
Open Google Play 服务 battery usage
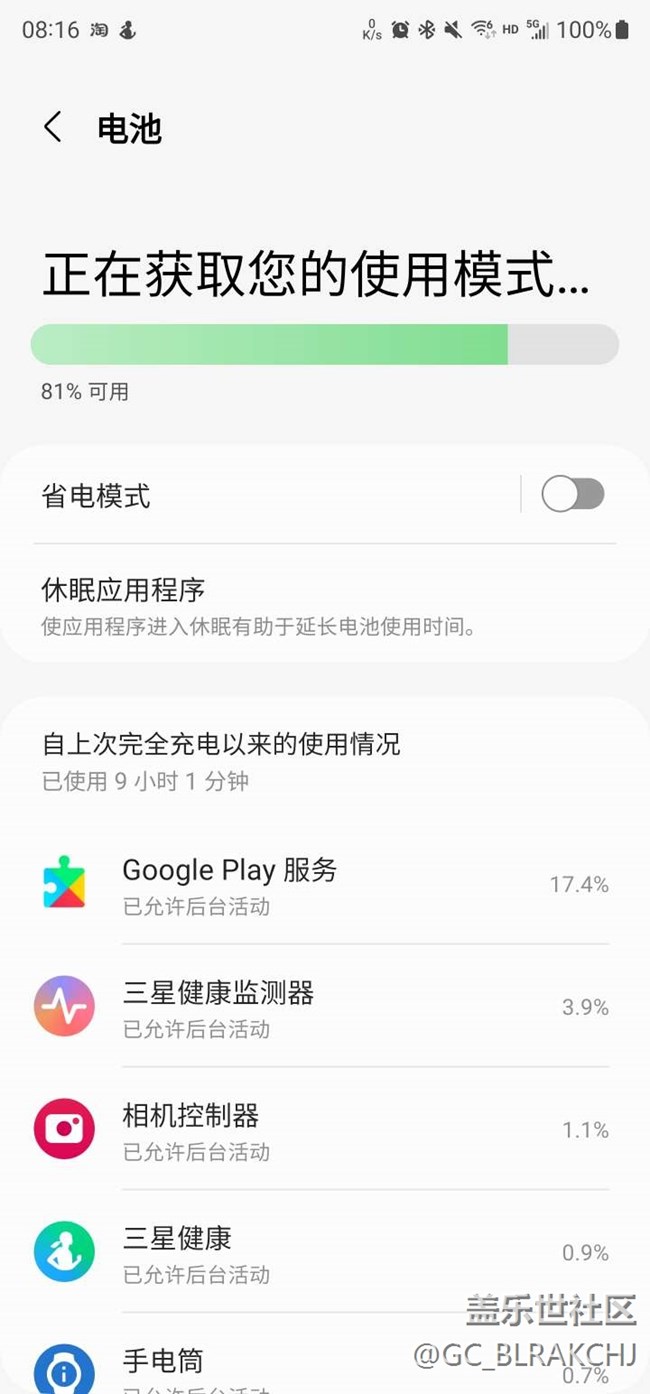pyautogui.click(x=325, y=884)
